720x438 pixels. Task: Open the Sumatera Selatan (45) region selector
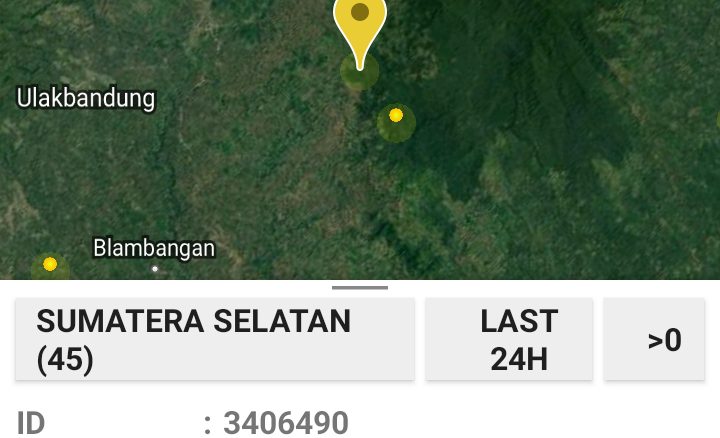[x=214, y=340]
